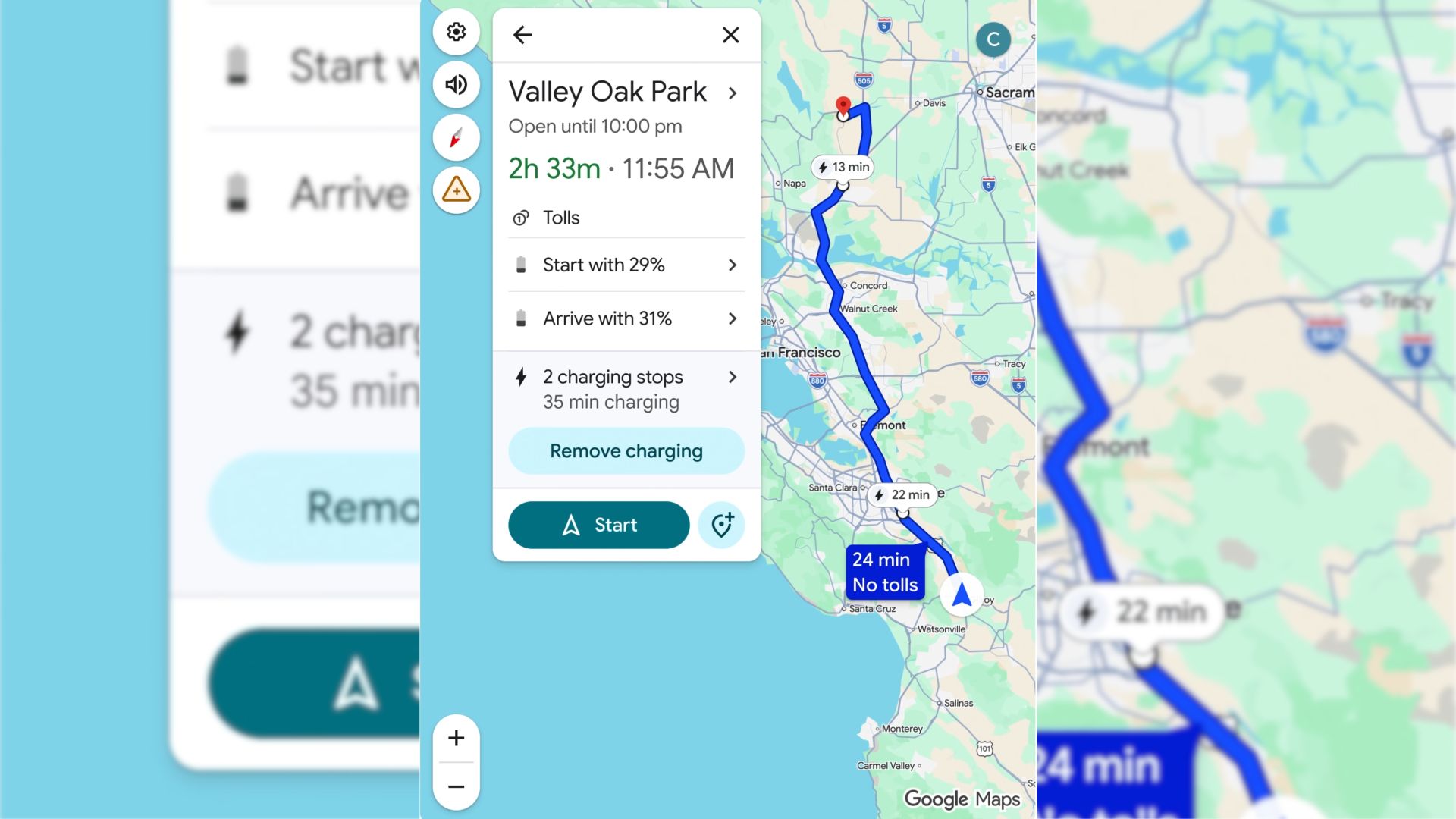Toggle the sound volume button
The height and width of the screenshot is (819, 1456).
tap(456, 85)
